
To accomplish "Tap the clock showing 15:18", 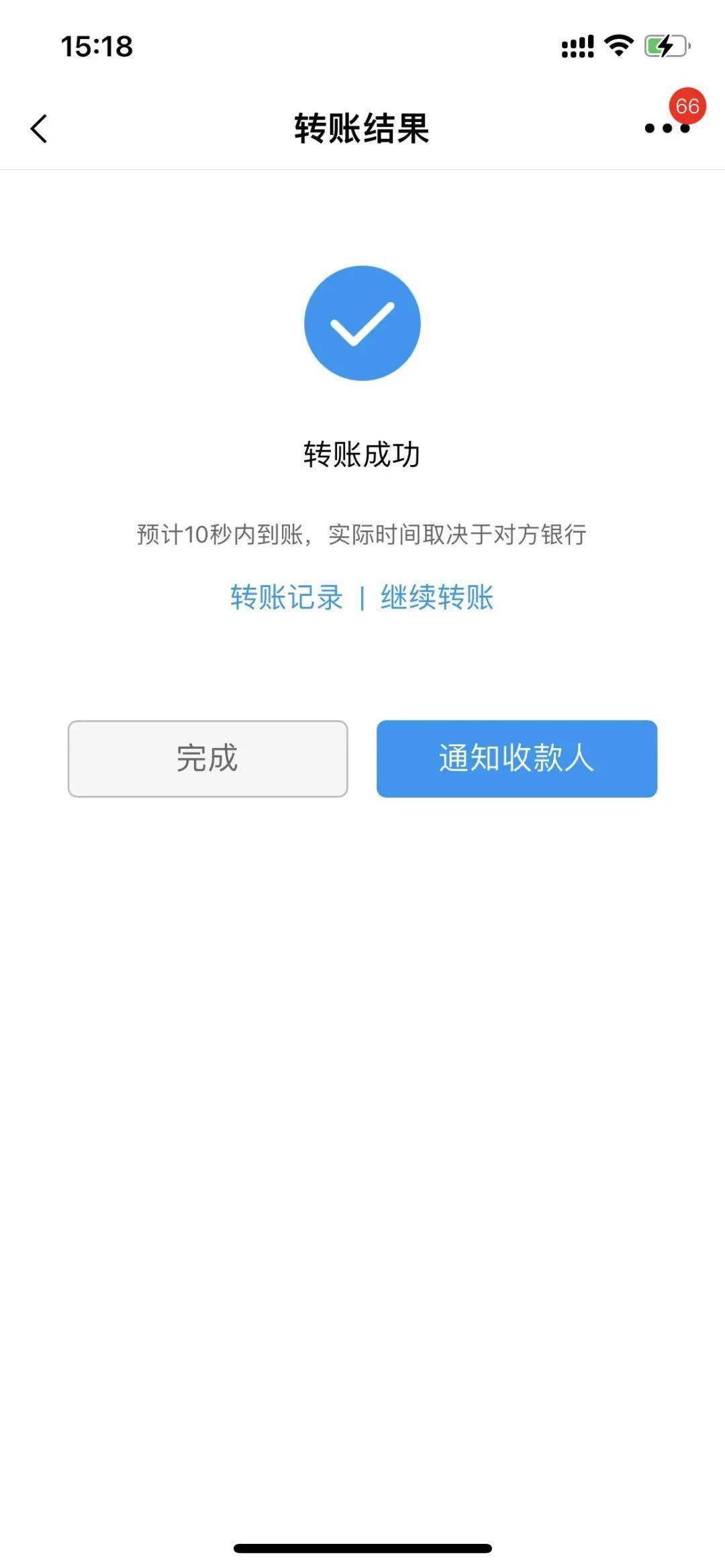I will [x=98, y=46].
